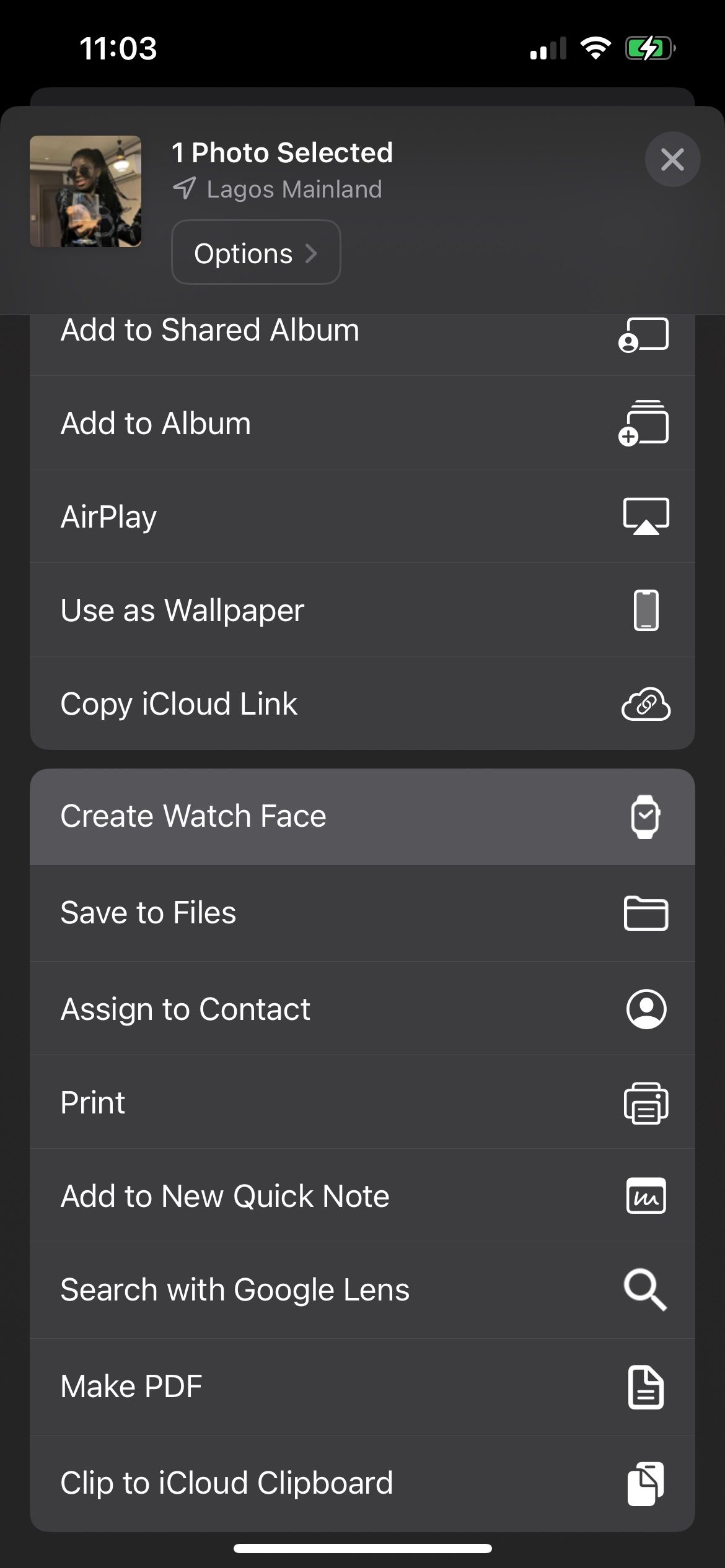Viewport: 725px width, 1568px height.
Task: Dismiss the share sheet with the X
Action: 672,159
